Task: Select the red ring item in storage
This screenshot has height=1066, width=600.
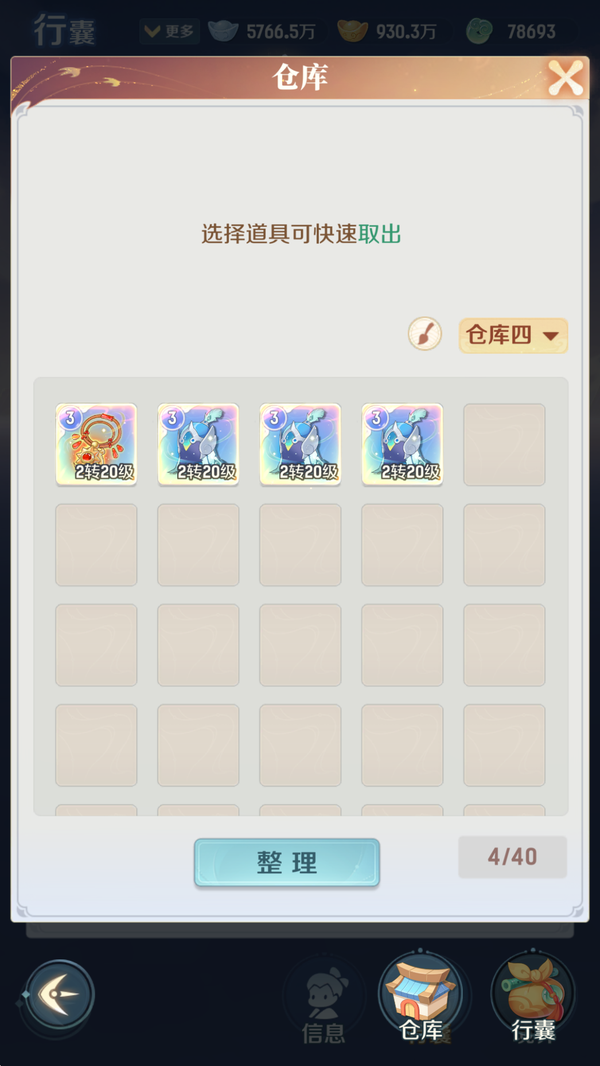Action: 96,444
